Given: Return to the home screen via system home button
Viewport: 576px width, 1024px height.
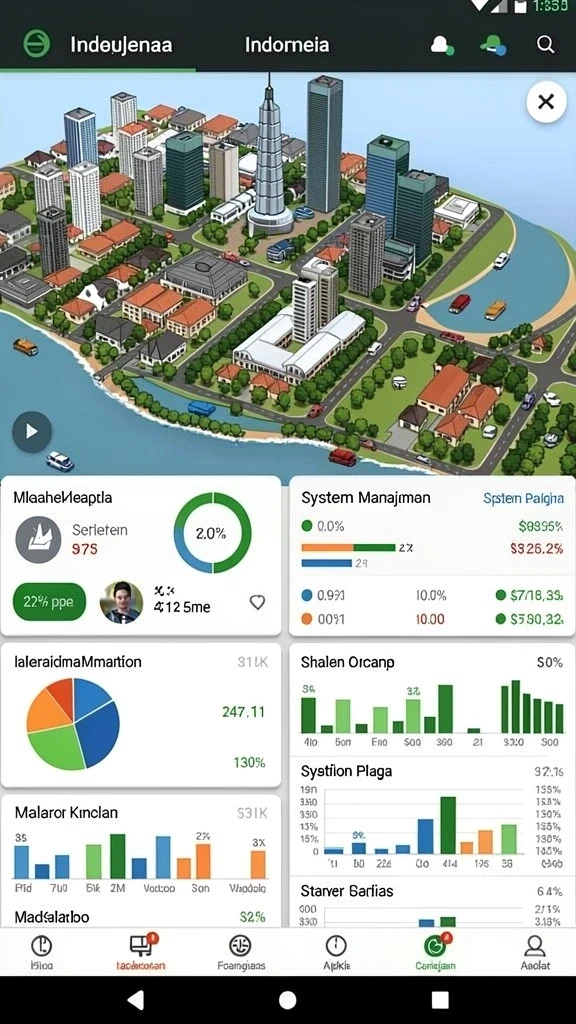Looking at the screenshot, I should (287, 1000).
